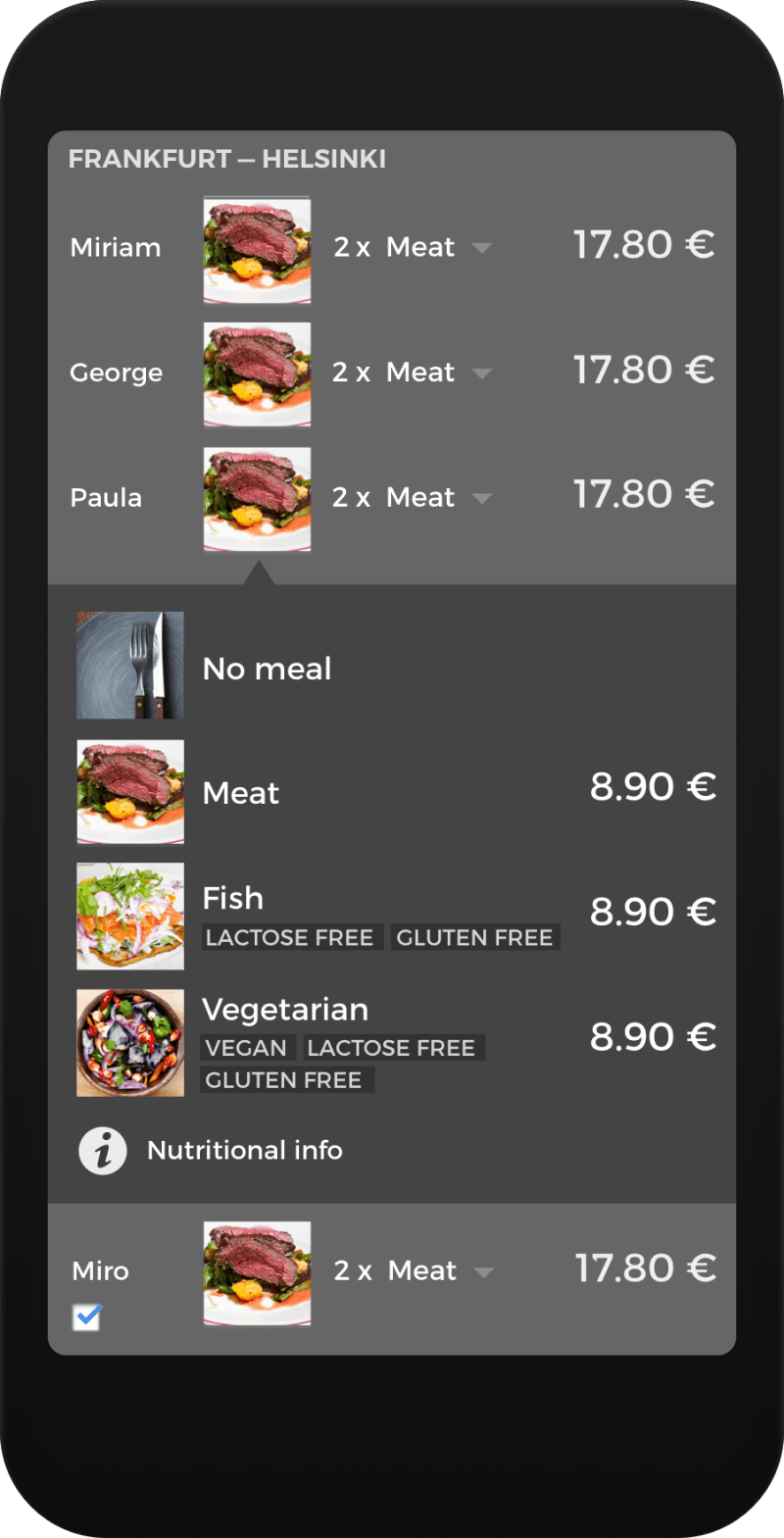This screenshot has height=1538, width=784.
Task: Click the 17.80 € price next to Paula
Action: (644, 494)
